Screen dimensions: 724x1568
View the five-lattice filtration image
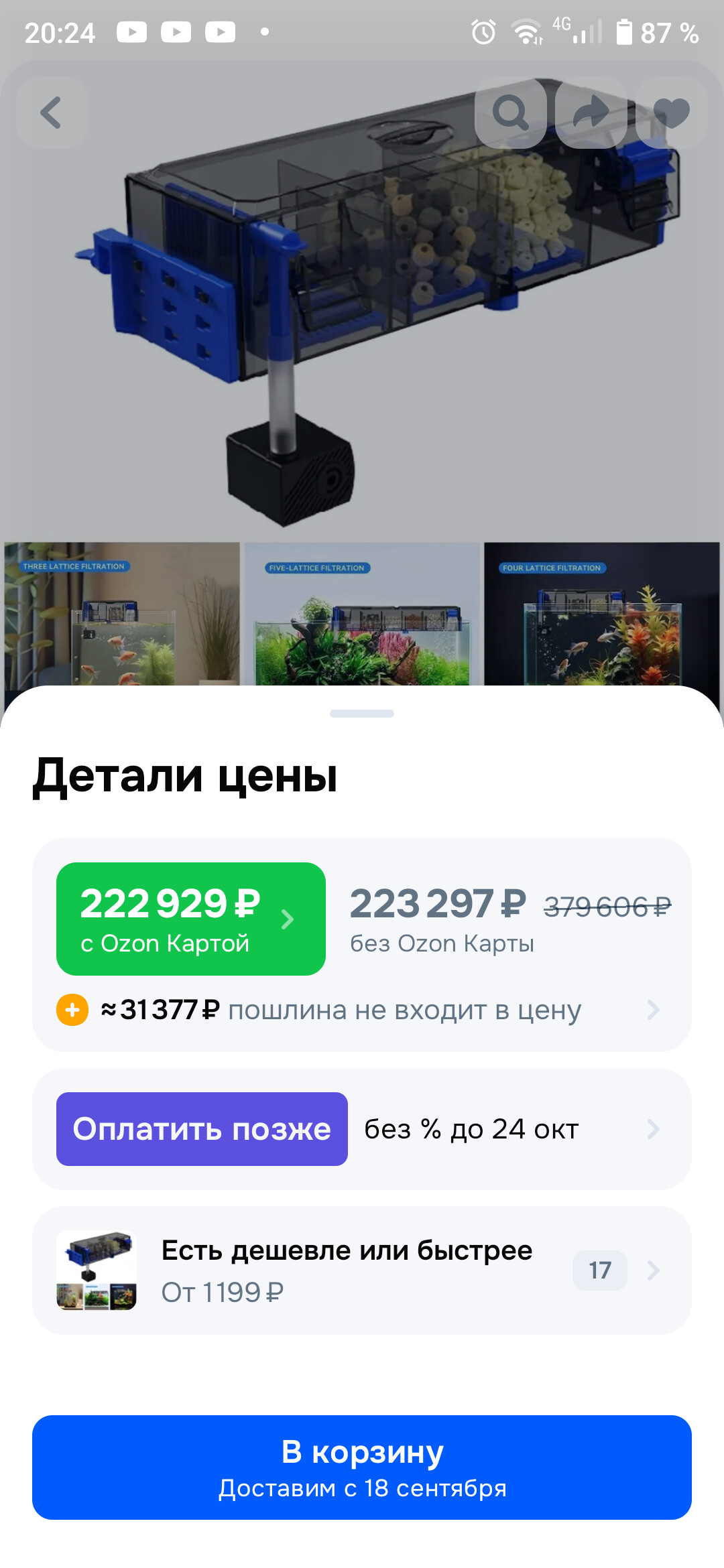[362, 613]
